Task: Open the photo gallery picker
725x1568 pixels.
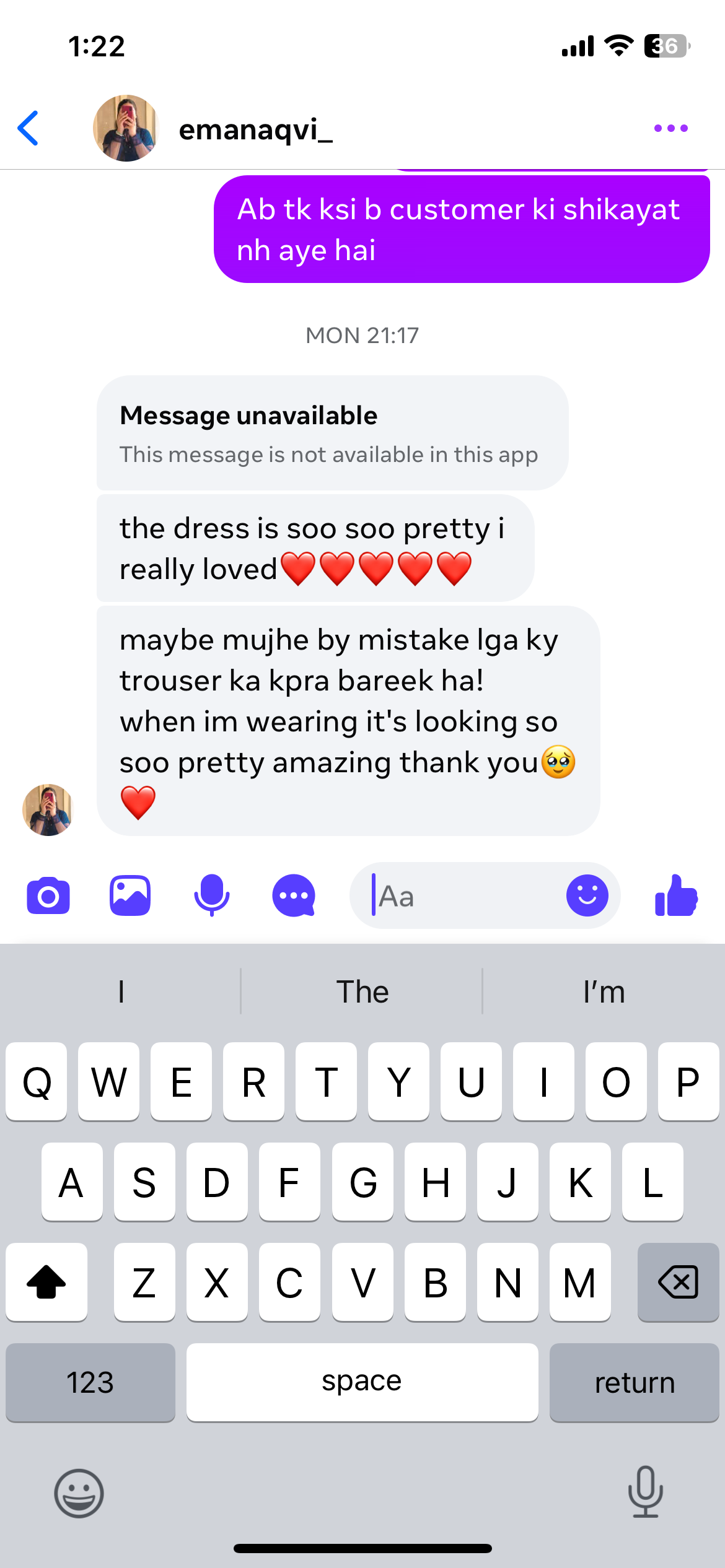Action: (130, 895)
